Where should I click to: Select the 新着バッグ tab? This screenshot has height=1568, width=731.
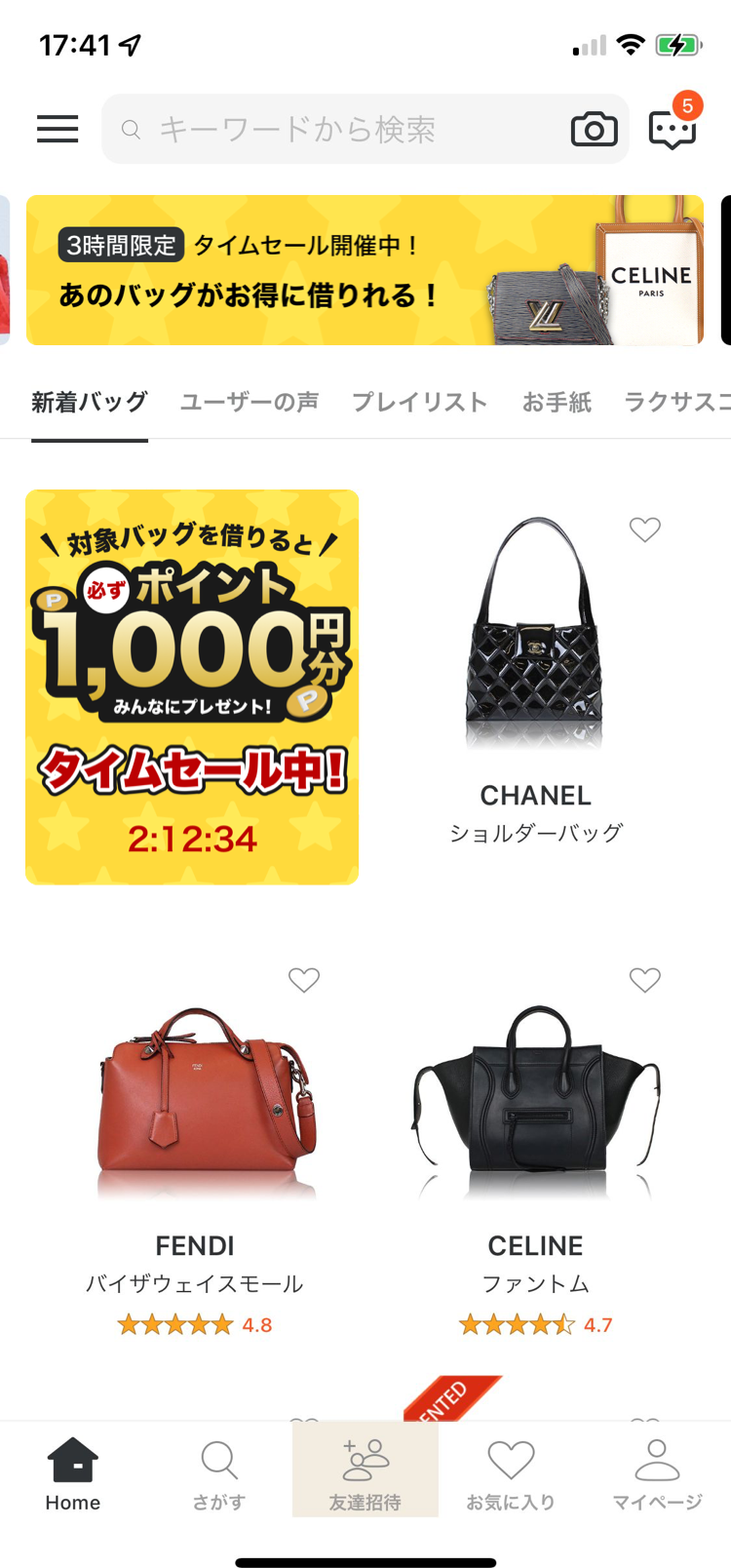89,402
